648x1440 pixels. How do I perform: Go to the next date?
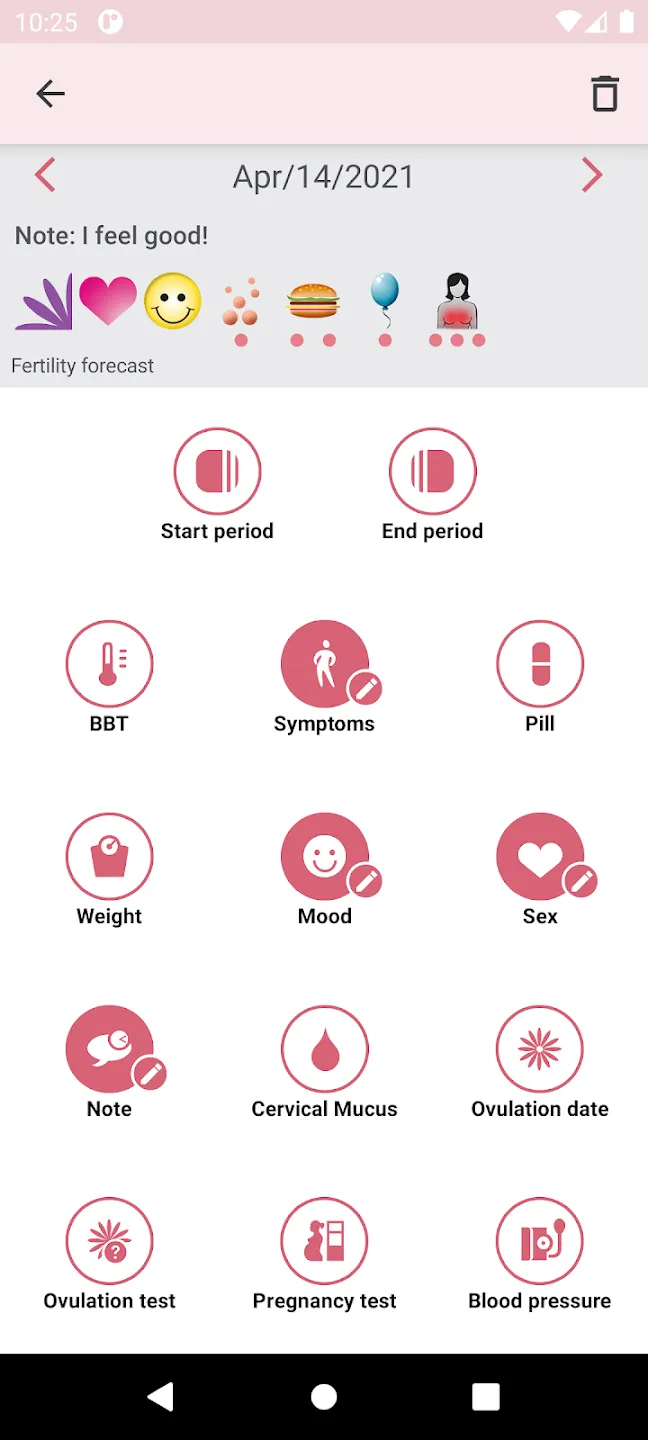[x=592, y=175]
